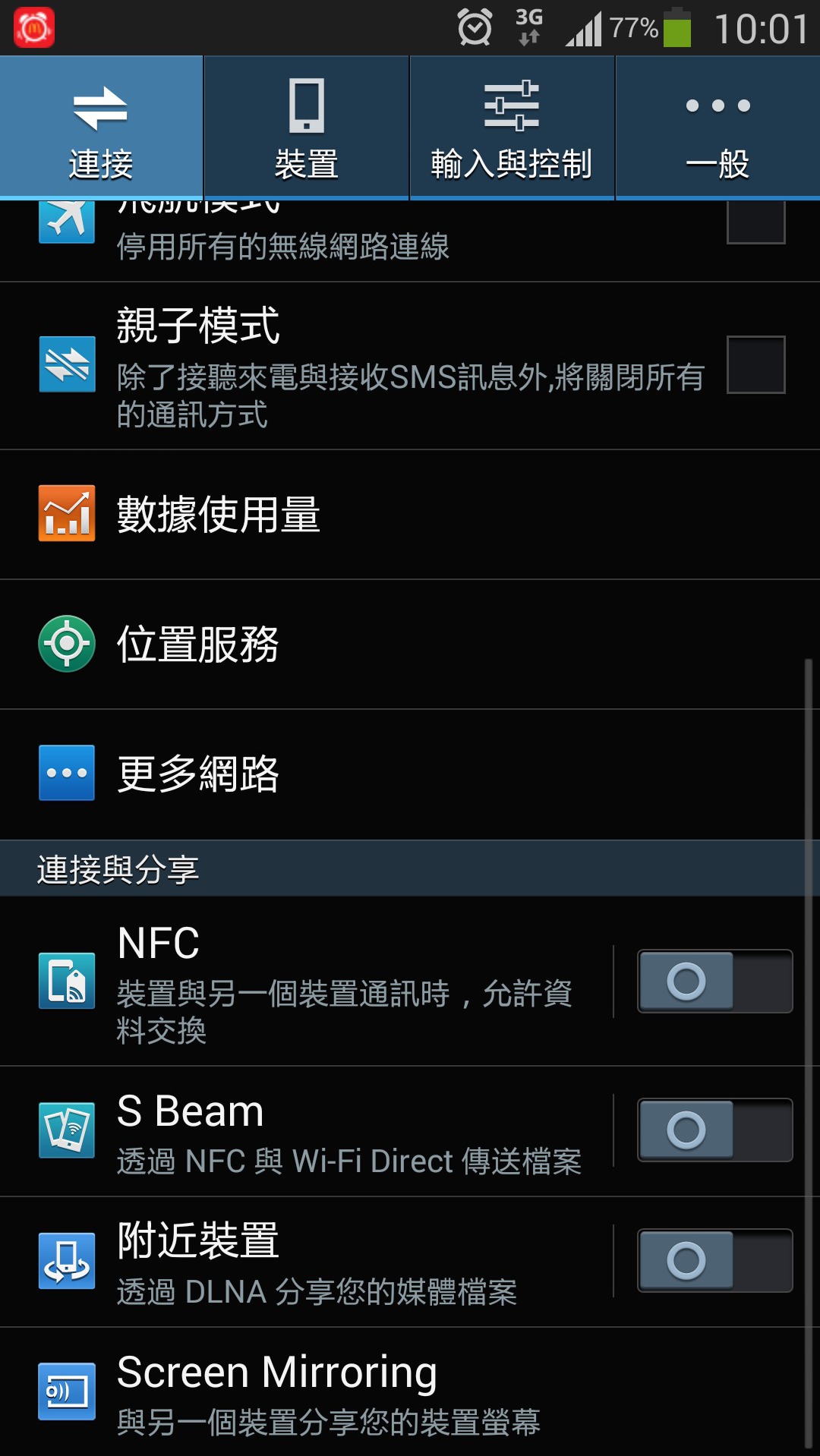Open the S Beam details row
820x1456 pixels.
[306, 1131]
